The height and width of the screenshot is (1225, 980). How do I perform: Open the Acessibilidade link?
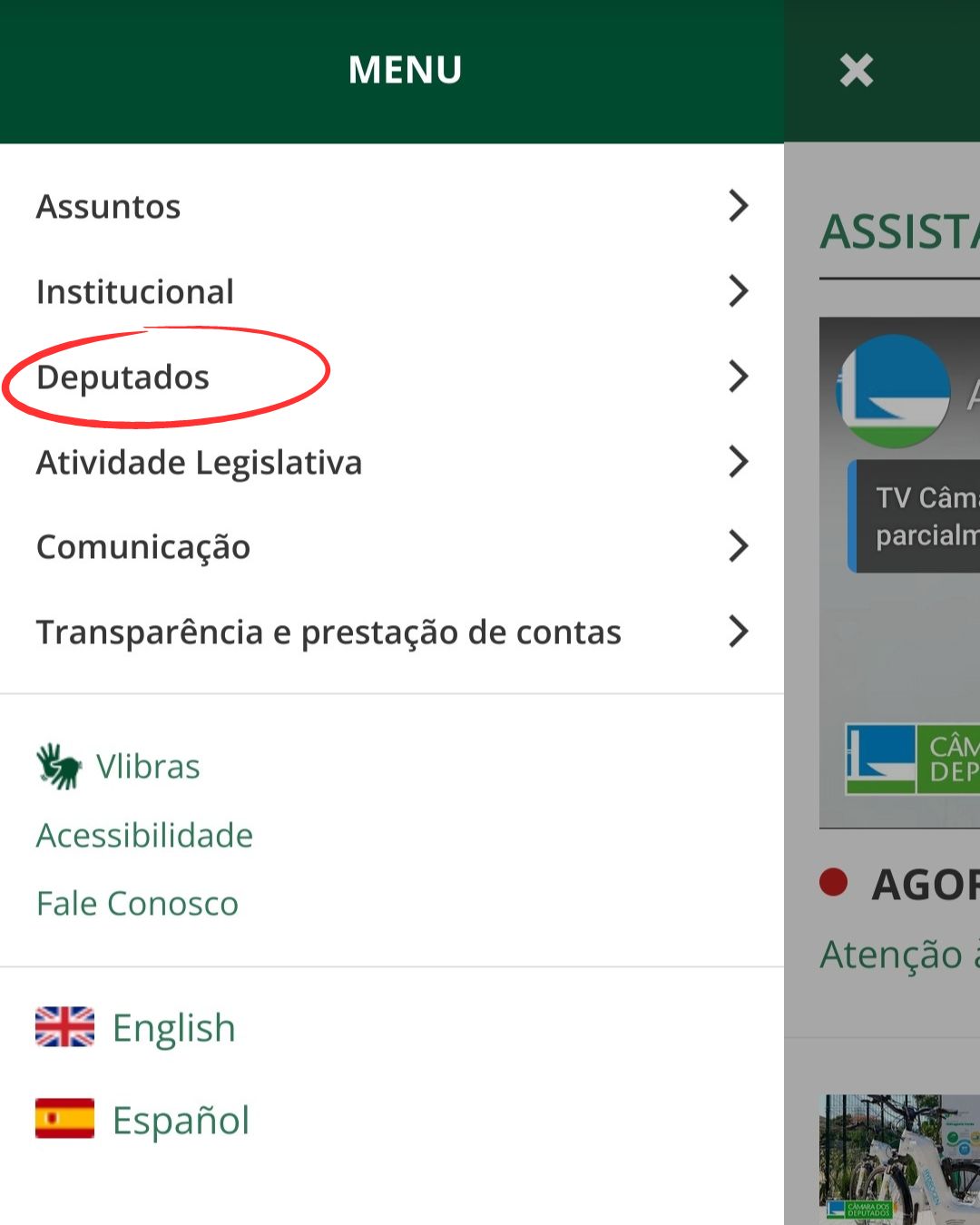[145, 836]
